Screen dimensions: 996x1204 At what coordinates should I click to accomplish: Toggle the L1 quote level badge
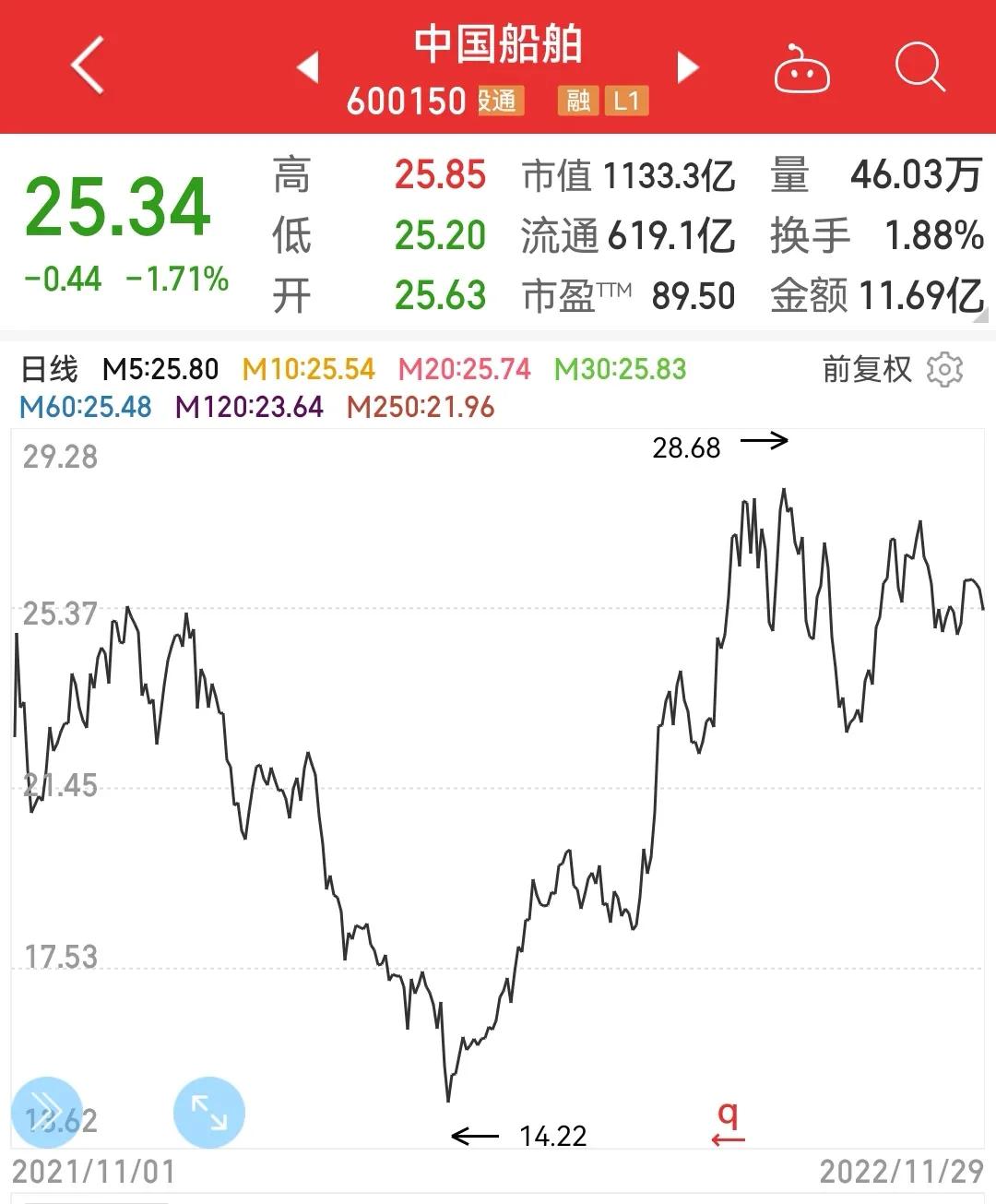coord(626,101)
